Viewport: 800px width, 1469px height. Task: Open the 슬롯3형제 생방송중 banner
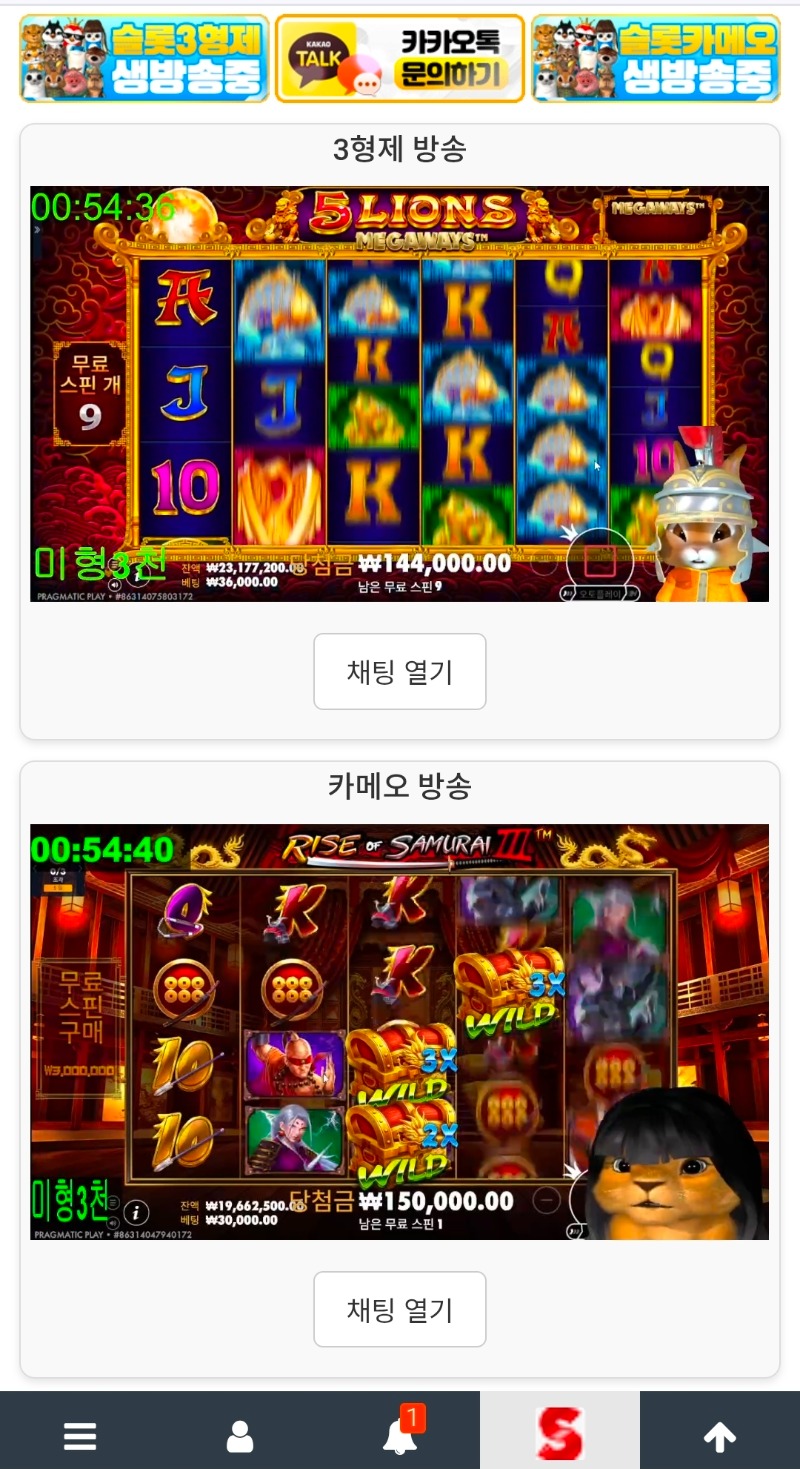point(144,58)
